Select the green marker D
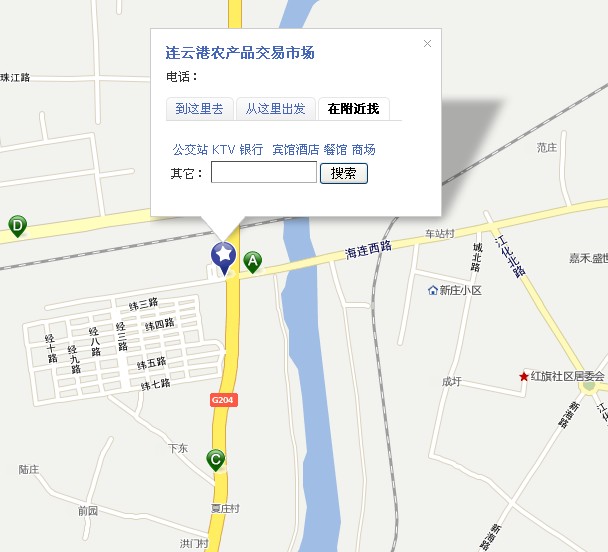608x552 pixels. click(x=17, y=226)
